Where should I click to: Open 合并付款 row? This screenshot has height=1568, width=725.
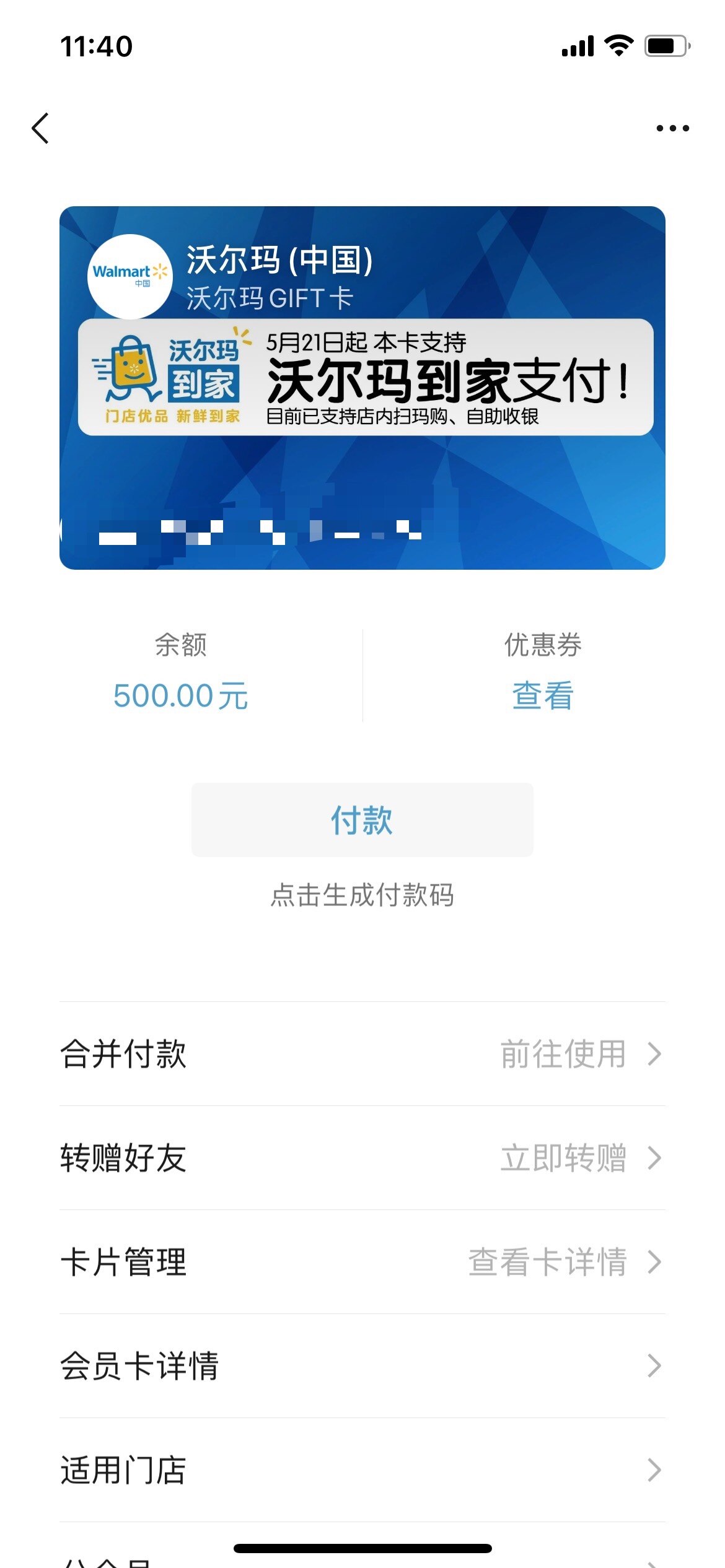(362, 1054)
